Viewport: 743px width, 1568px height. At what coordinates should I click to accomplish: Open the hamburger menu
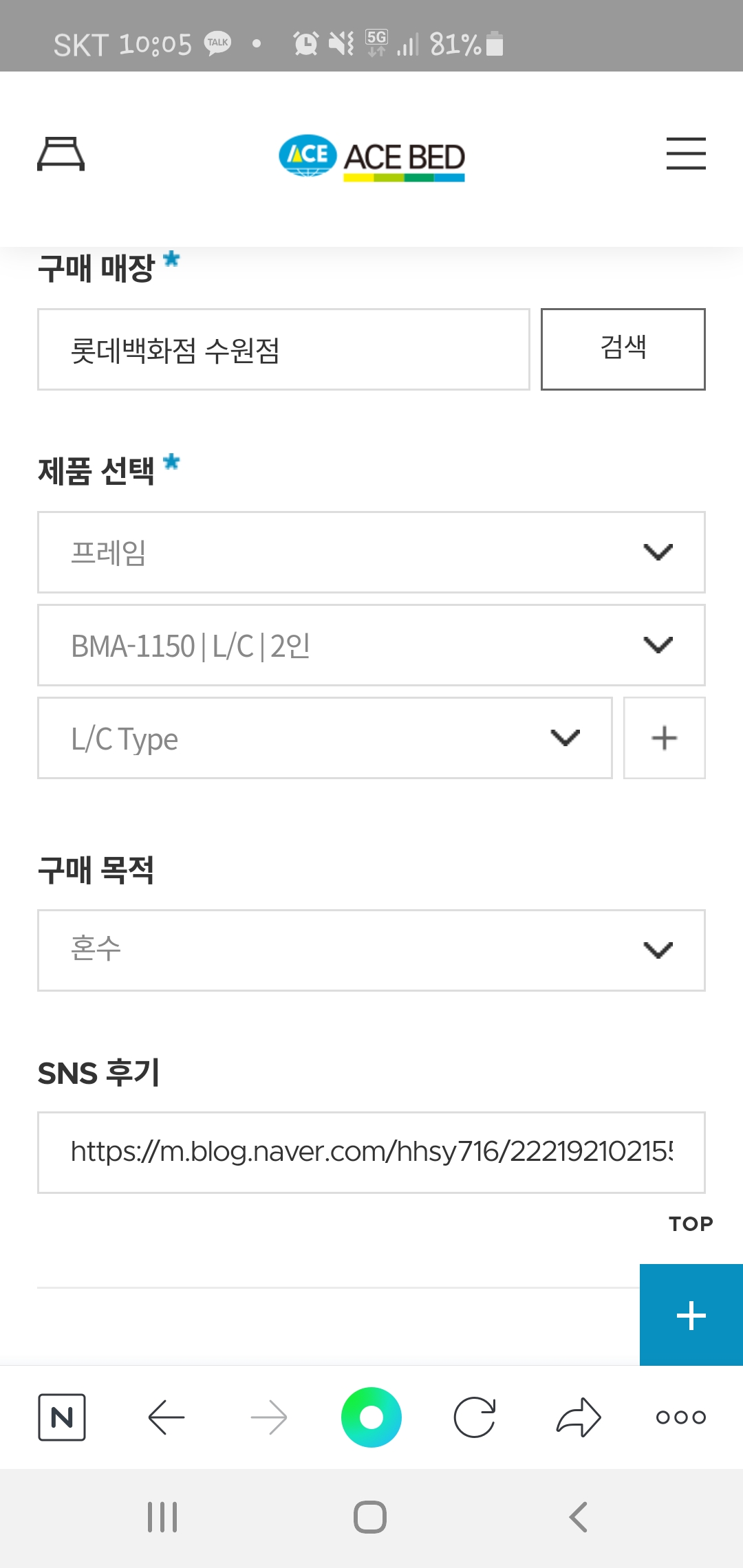pos(686,153)
